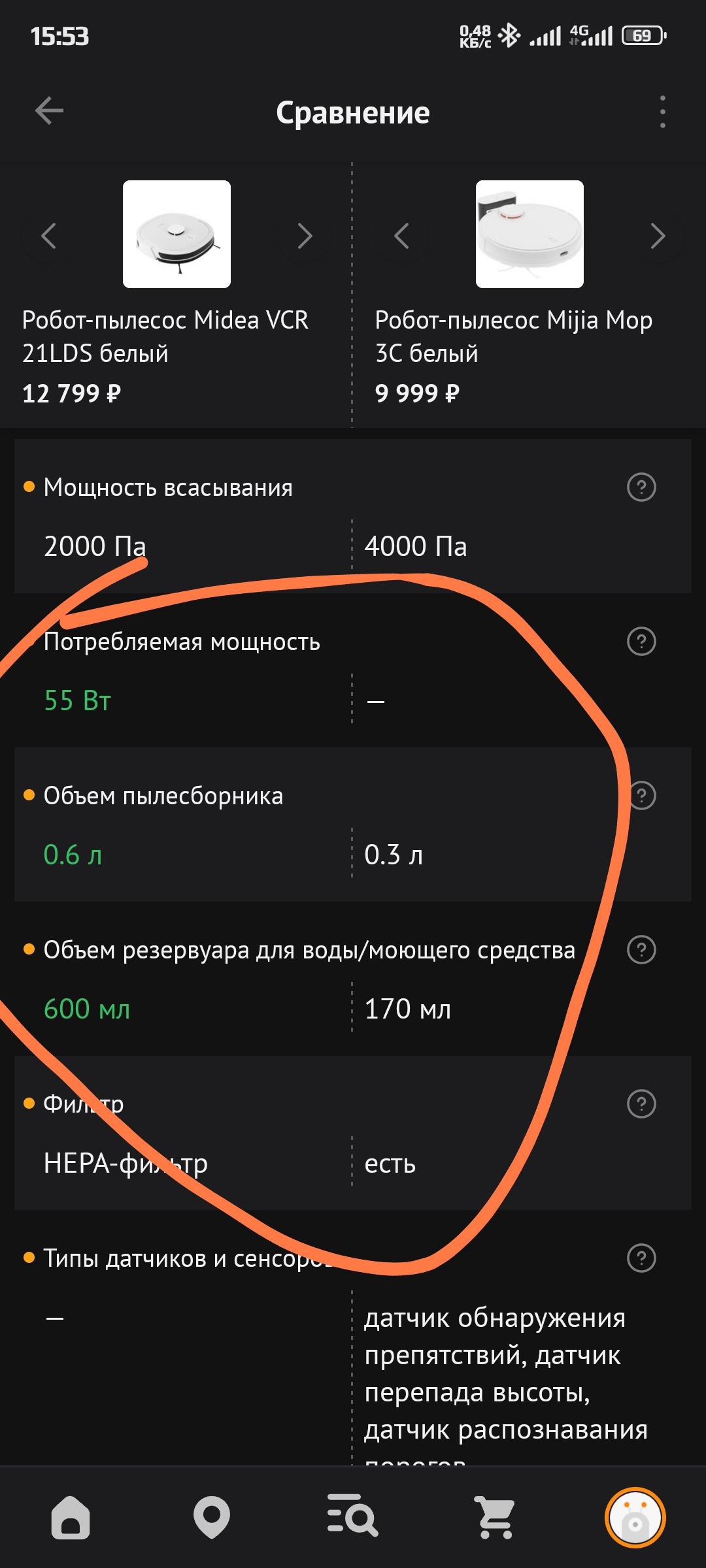Open the three-dot options menu
Image resolution: width=706 pixels, height=1568 pixels.
[x=663, y=111]
